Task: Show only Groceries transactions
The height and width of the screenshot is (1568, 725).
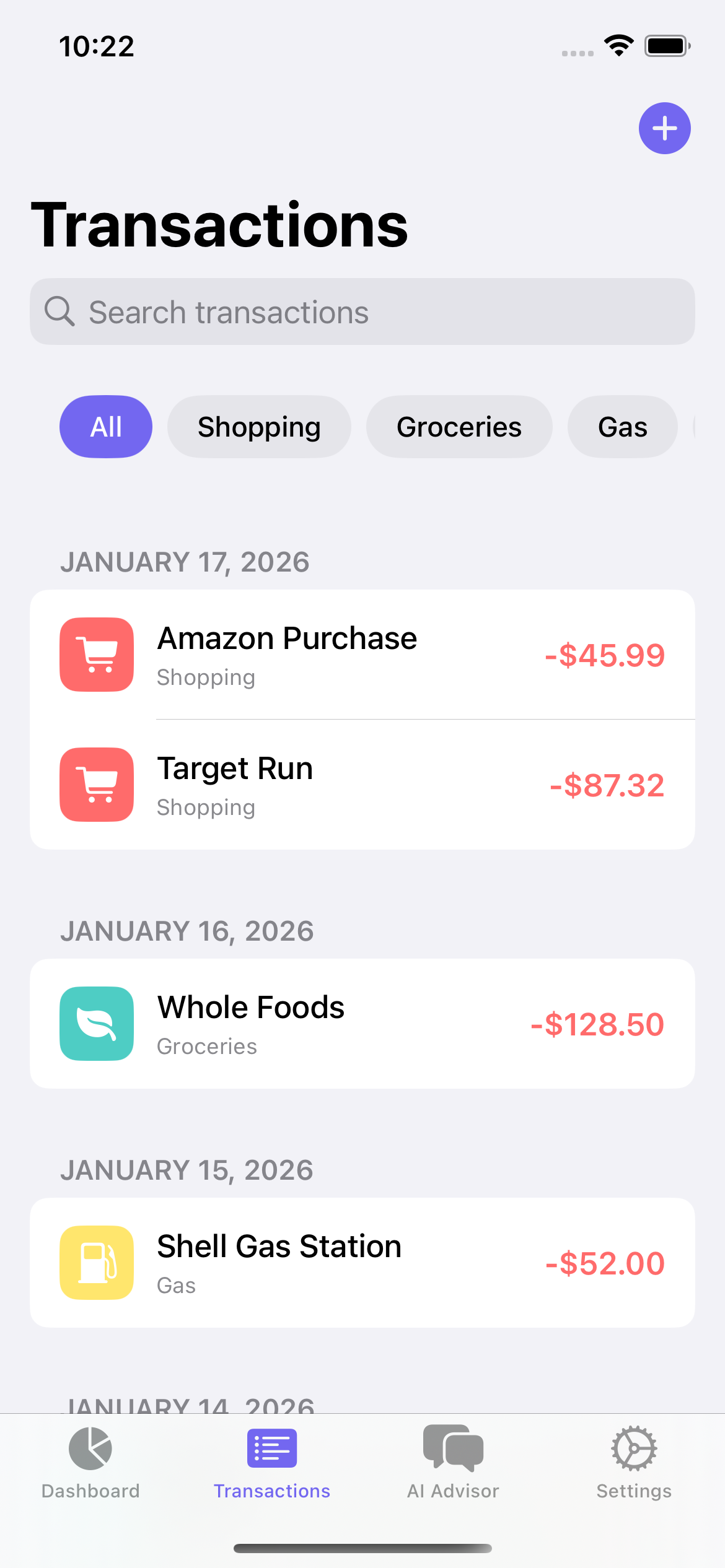Action: (x=459, y=427)
